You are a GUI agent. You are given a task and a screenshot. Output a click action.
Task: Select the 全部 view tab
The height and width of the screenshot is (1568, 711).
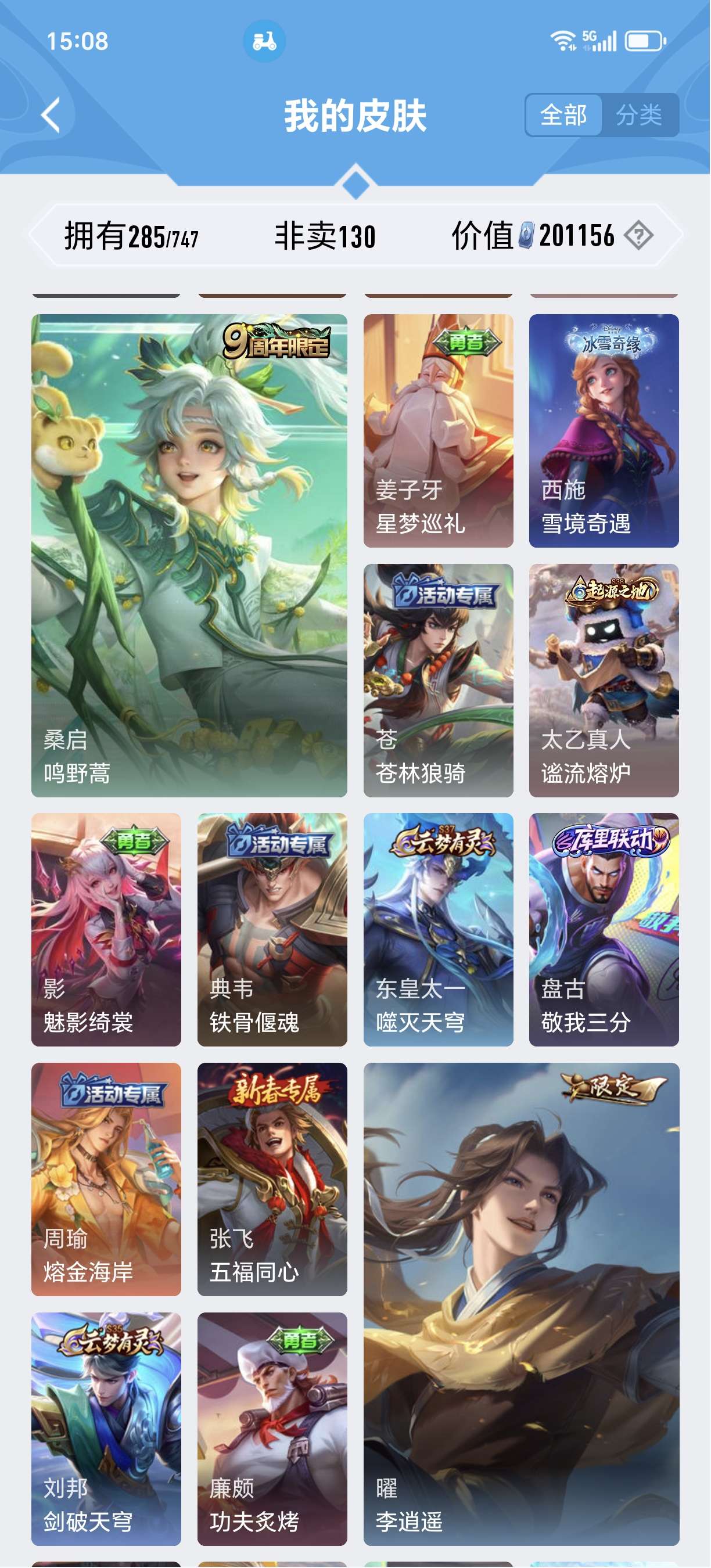[563, 114]
